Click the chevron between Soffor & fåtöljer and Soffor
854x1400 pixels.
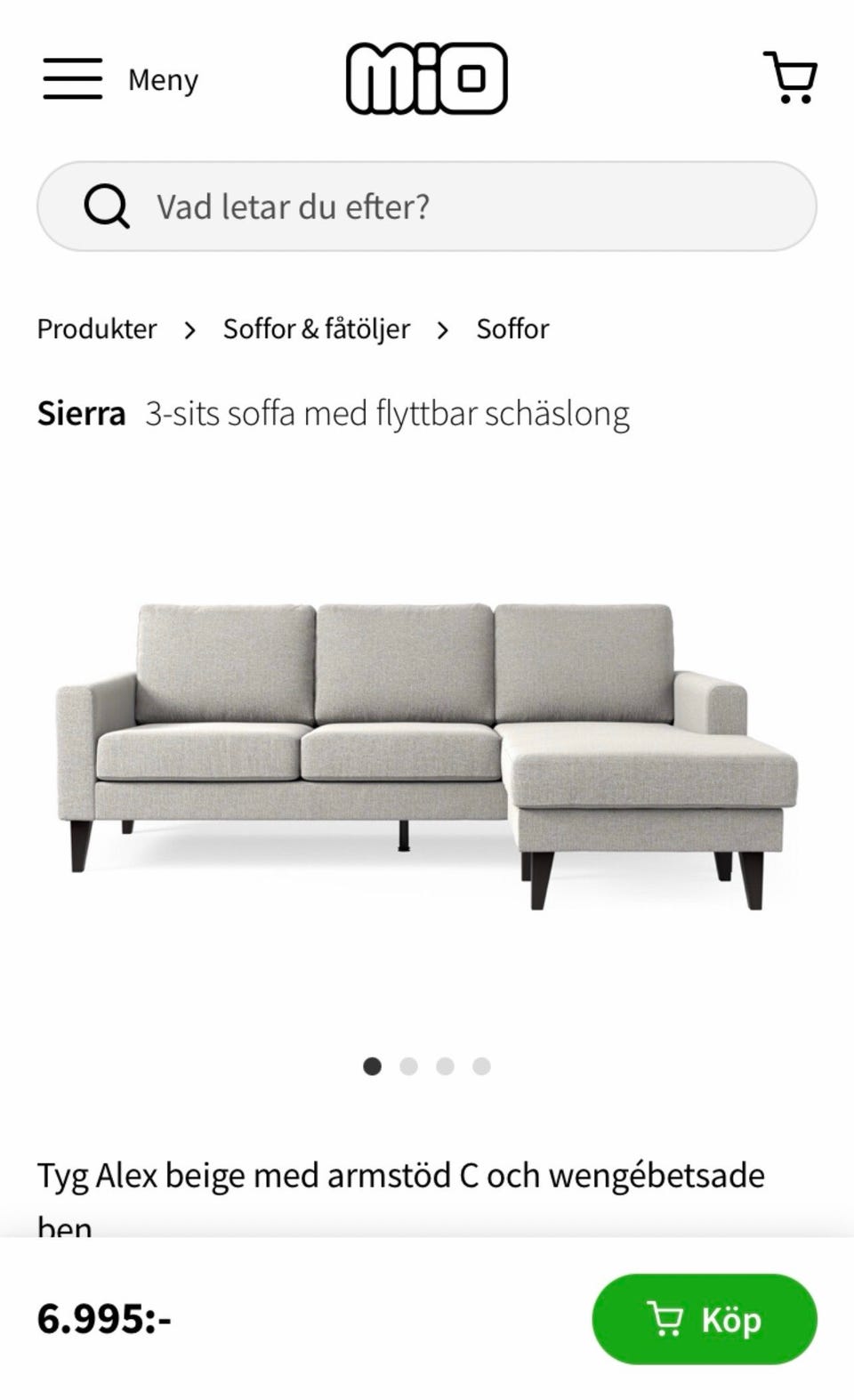(443, 328)
